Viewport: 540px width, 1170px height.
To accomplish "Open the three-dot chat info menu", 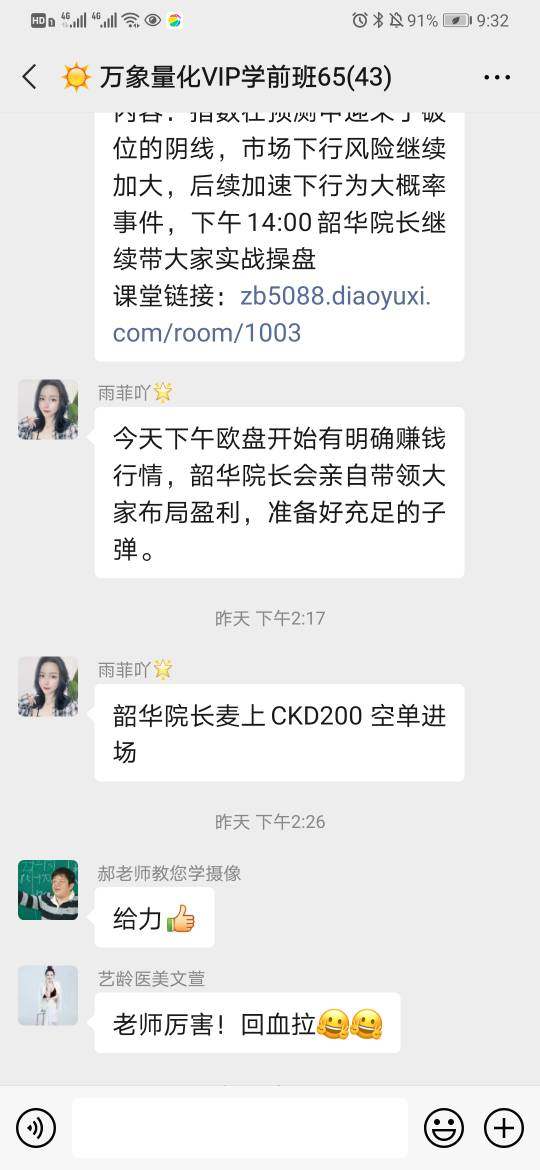I will (497, 77).
